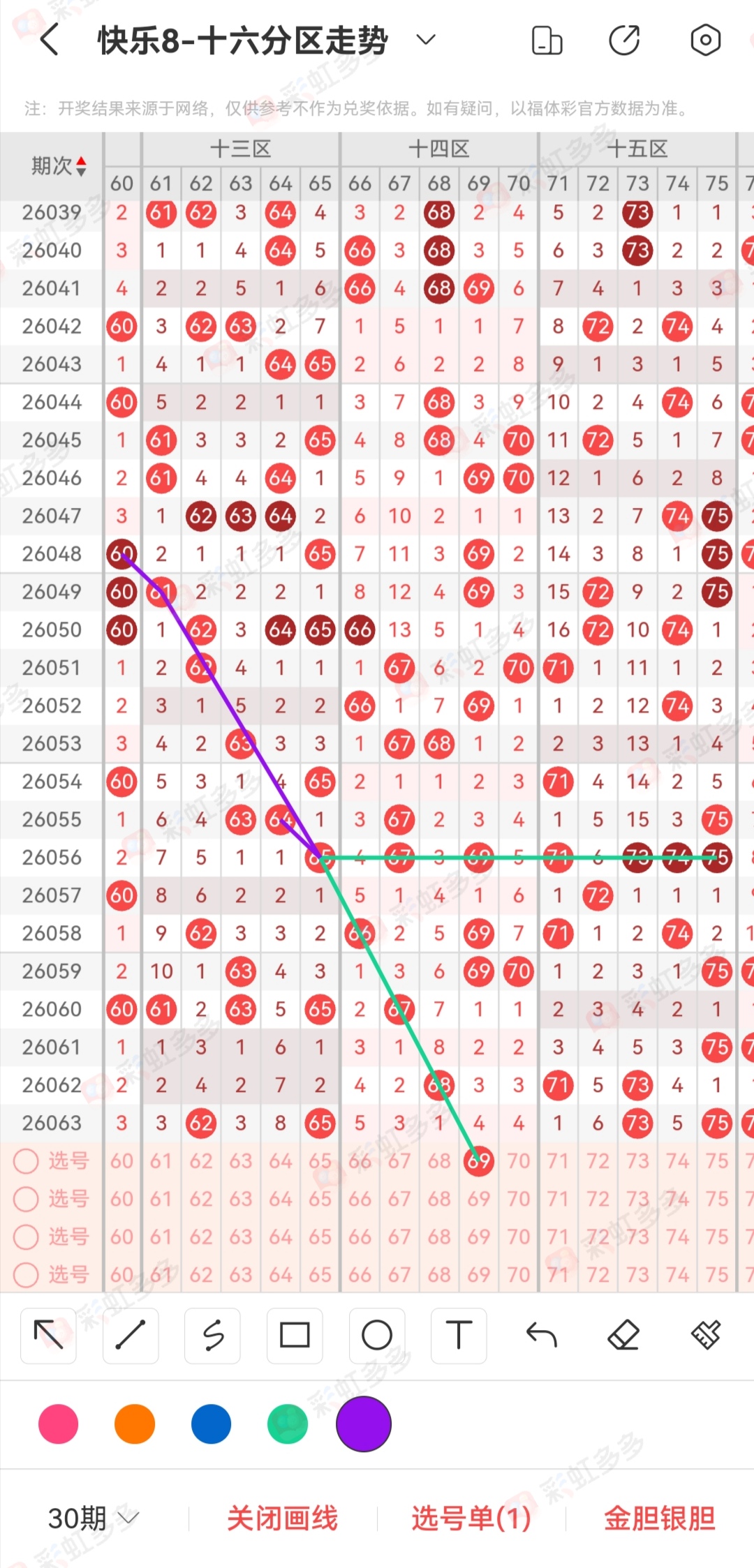Viewport: 754px width, 1568px height.
Task: Share the trend chart
Action: pos(624,40)
